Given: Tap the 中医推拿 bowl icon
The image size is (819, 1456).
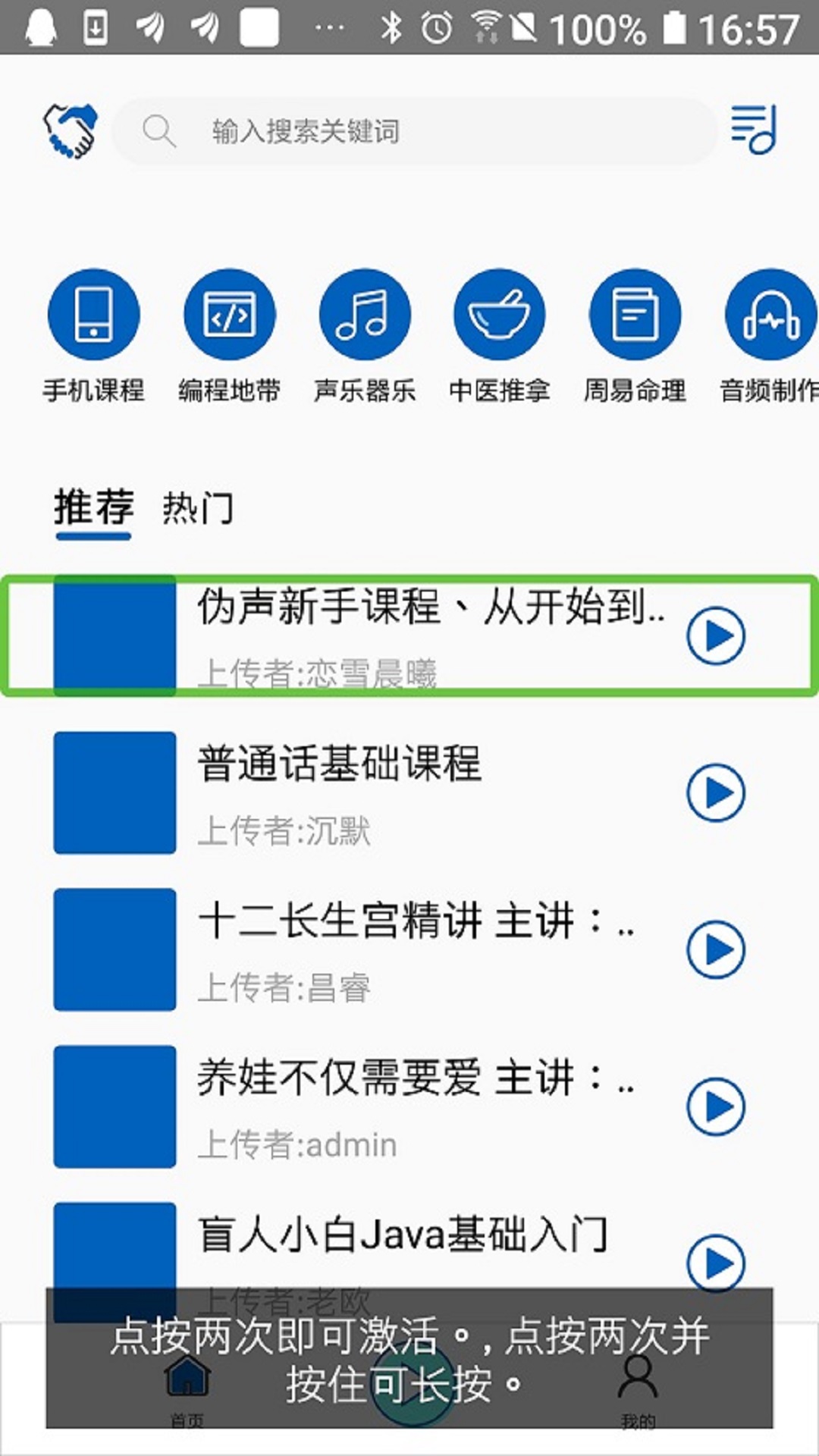Looking at the screenshot, I should [x=500, y=313].
